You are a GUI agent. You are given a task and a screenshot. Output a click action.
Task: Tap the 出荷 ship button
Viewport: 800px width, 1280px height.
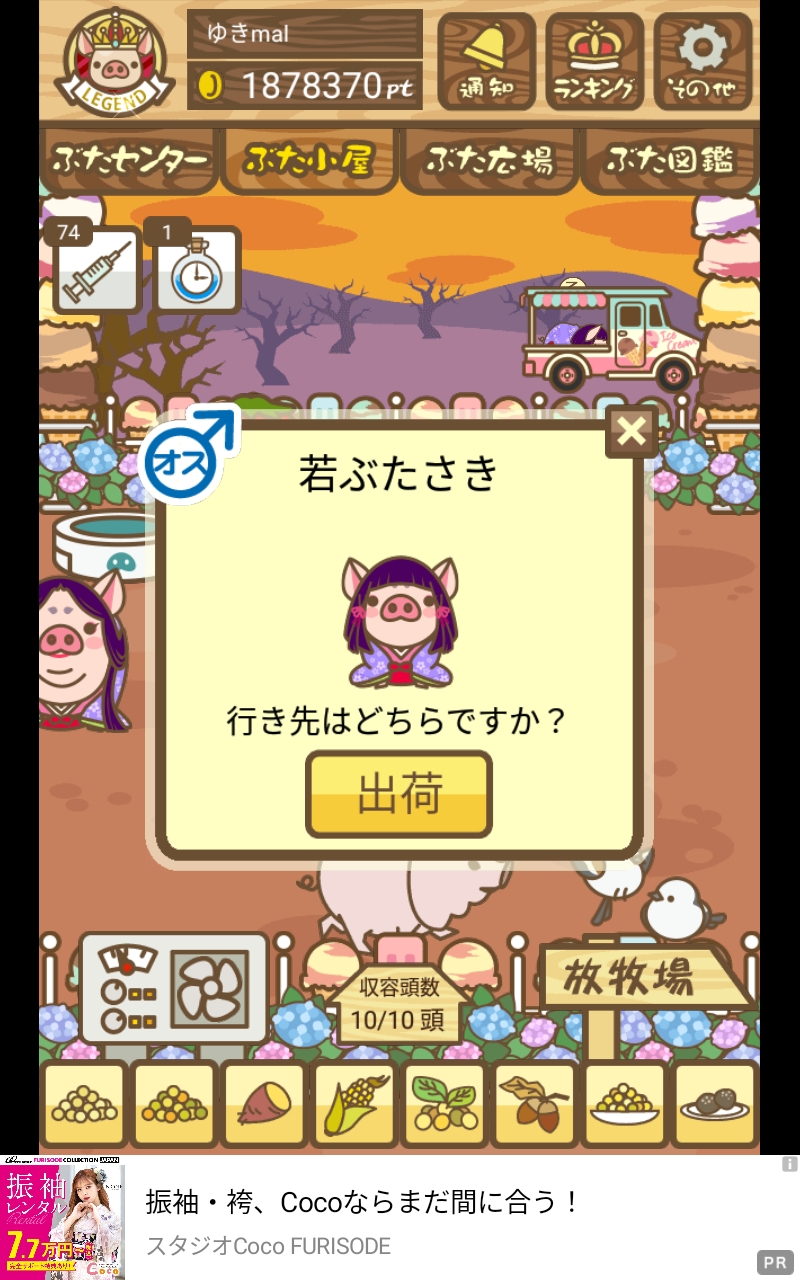[x=399, y=794]
